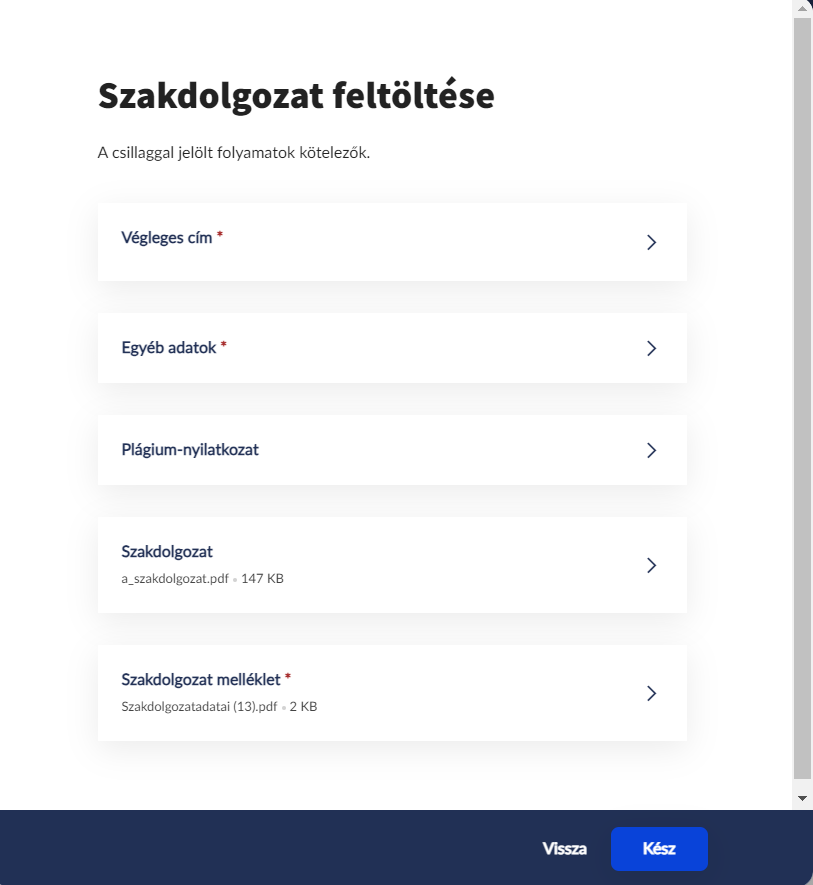Open Plágium-nyilatkozat declaration
Viewport: 813px width, 885px height.
[x=391, y=450]
